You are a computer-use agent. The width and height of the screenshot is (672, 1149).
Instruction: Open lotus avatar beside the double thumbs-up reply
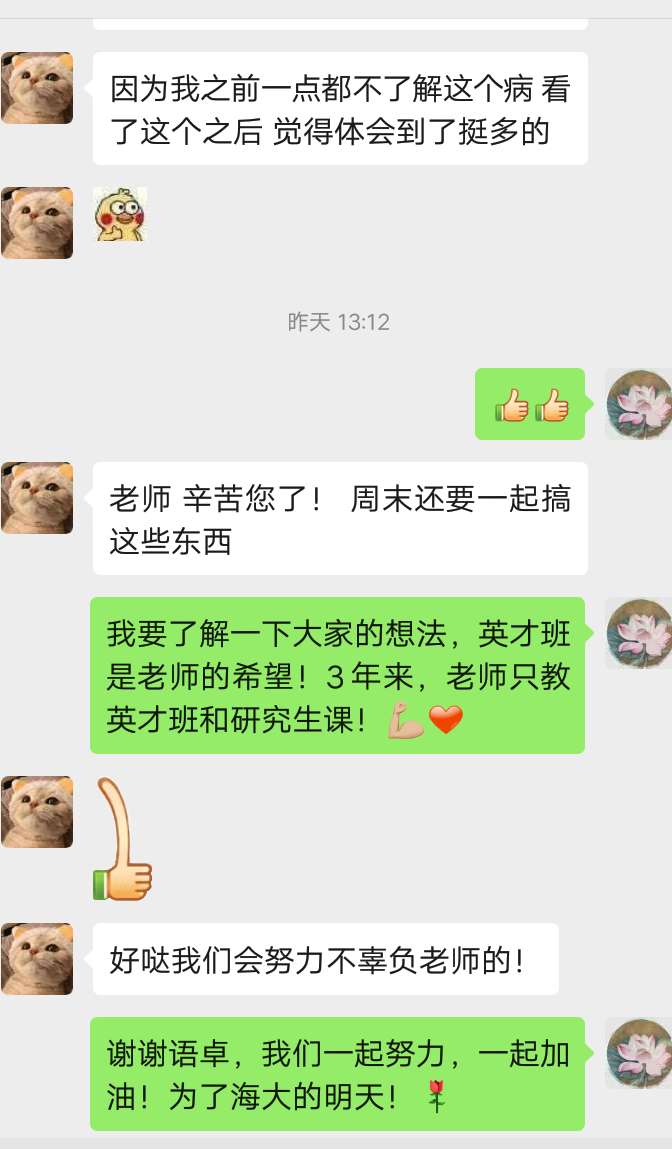[640, 404]
